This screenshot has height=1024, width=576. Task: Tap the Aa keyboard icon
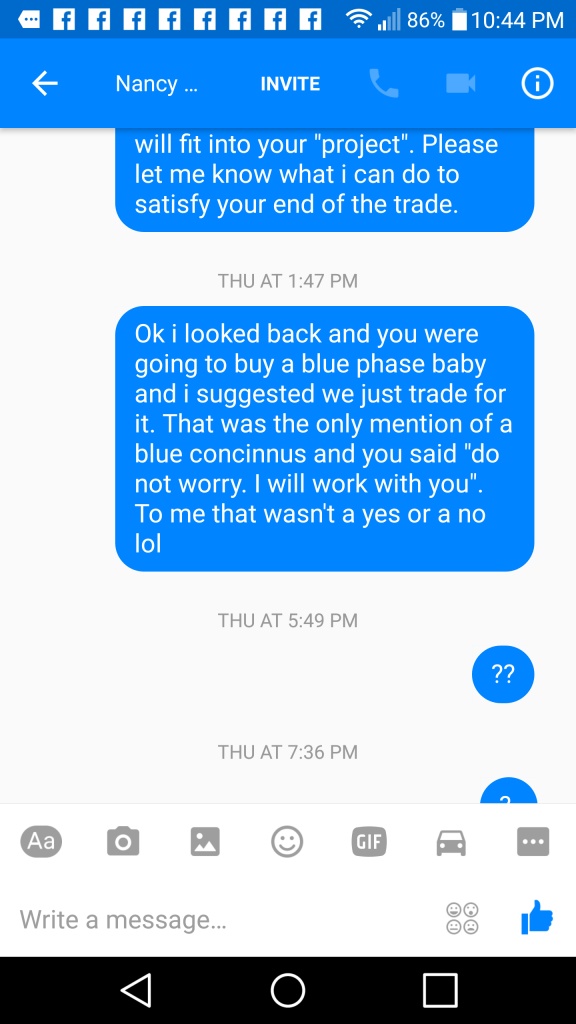(41, 841)
